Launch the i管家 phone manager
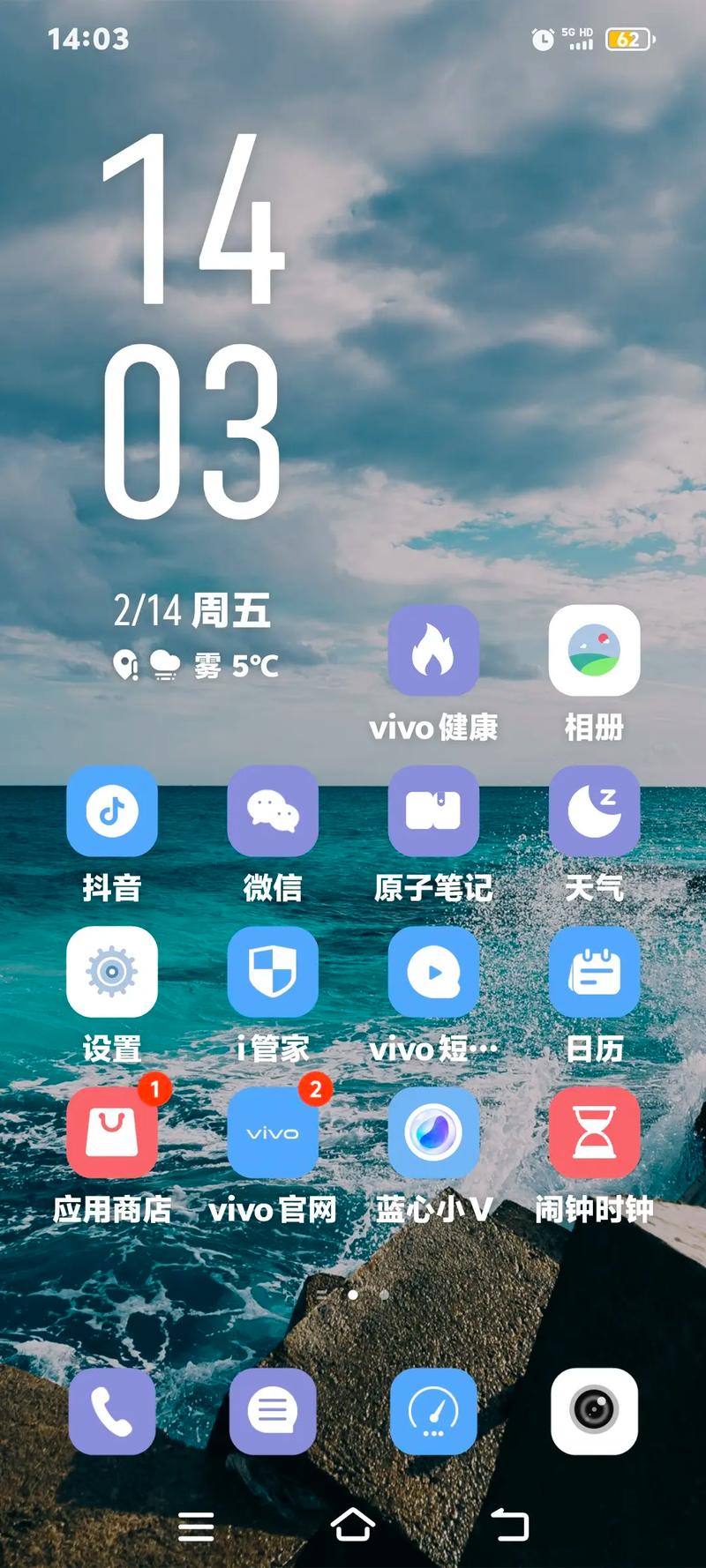This screenshot has width=706, height=1568. [273, 972]
